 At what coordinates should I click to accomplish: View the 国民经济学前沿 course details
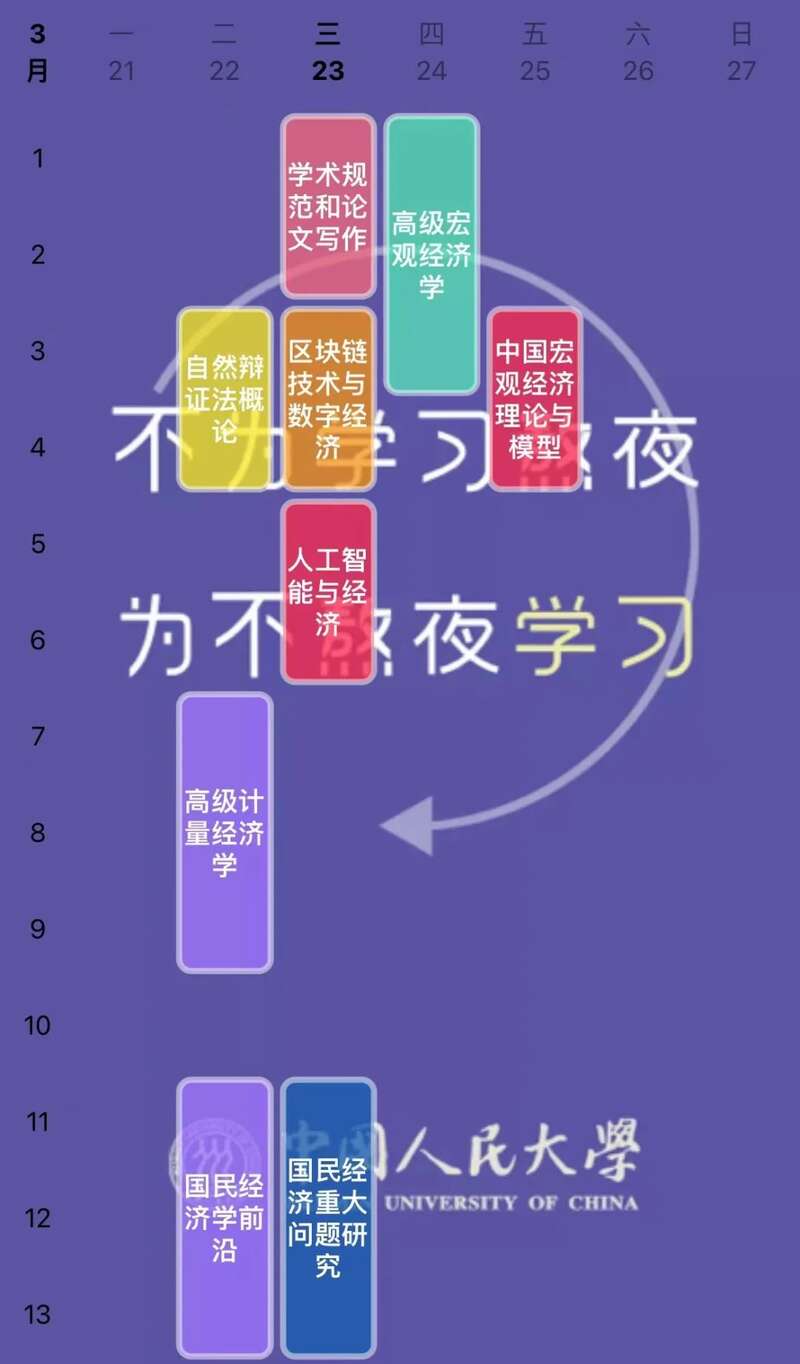[225, 1216]
